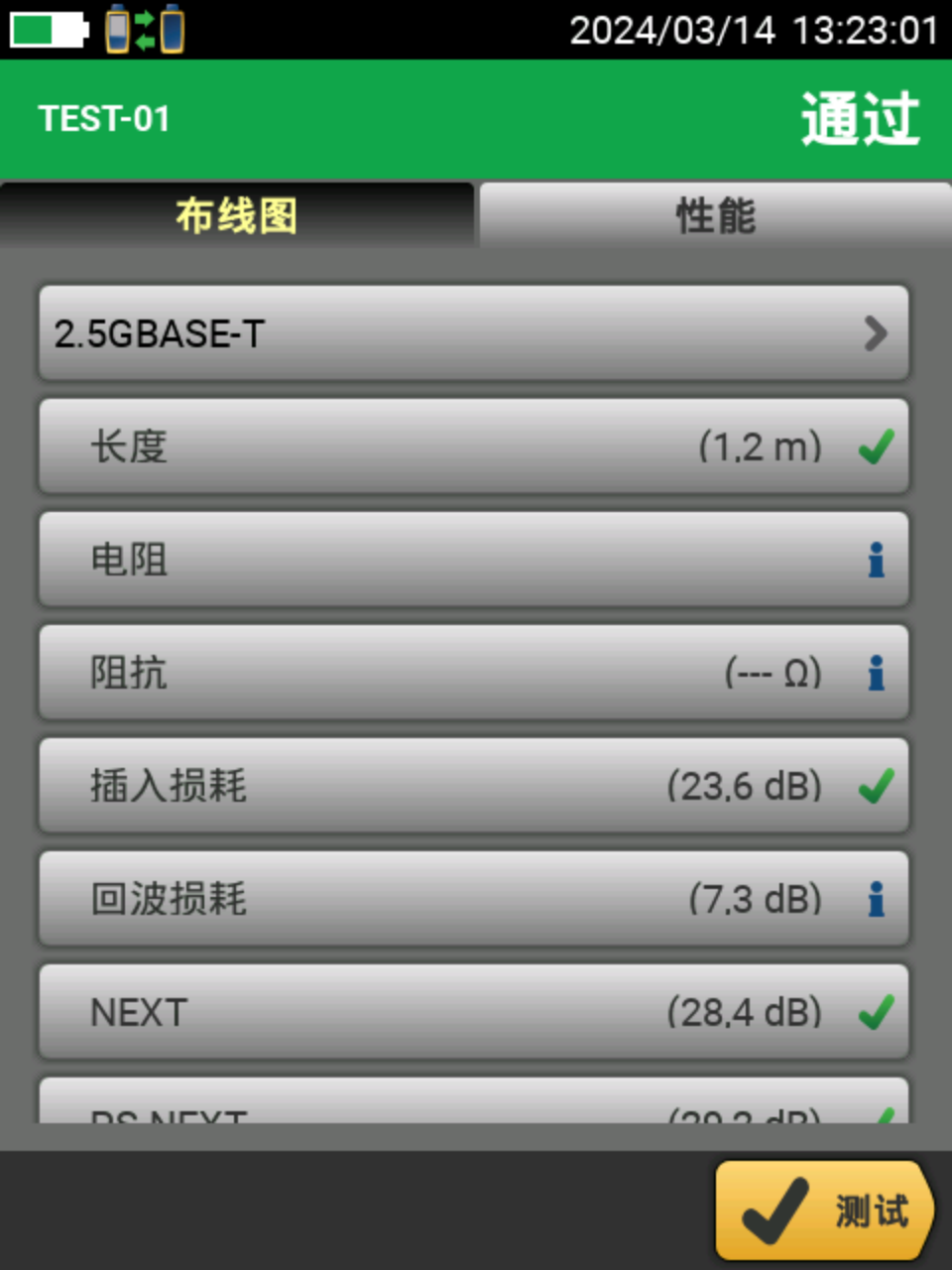
Task: Open 插入损耗 results
Action: (474, 786)
